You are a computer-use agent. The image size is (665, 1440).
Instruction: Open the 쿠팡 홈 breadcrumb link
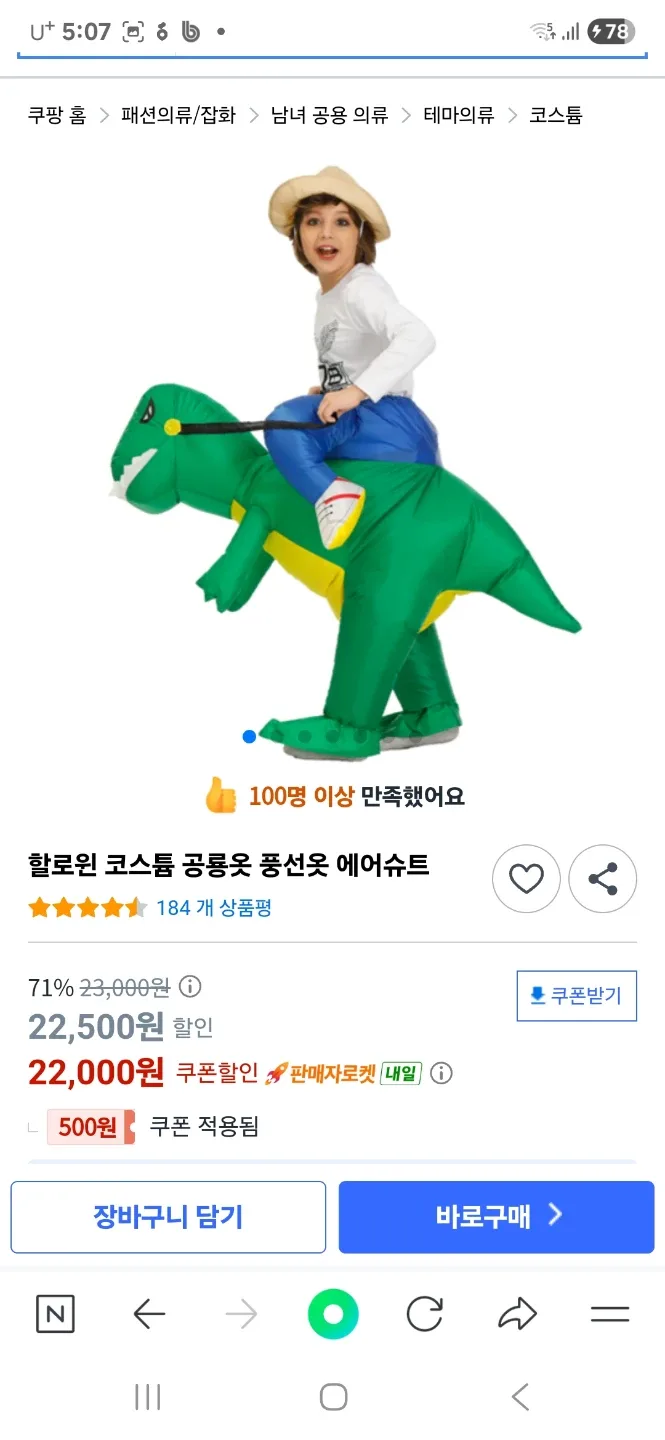click(x=57, y=115)
